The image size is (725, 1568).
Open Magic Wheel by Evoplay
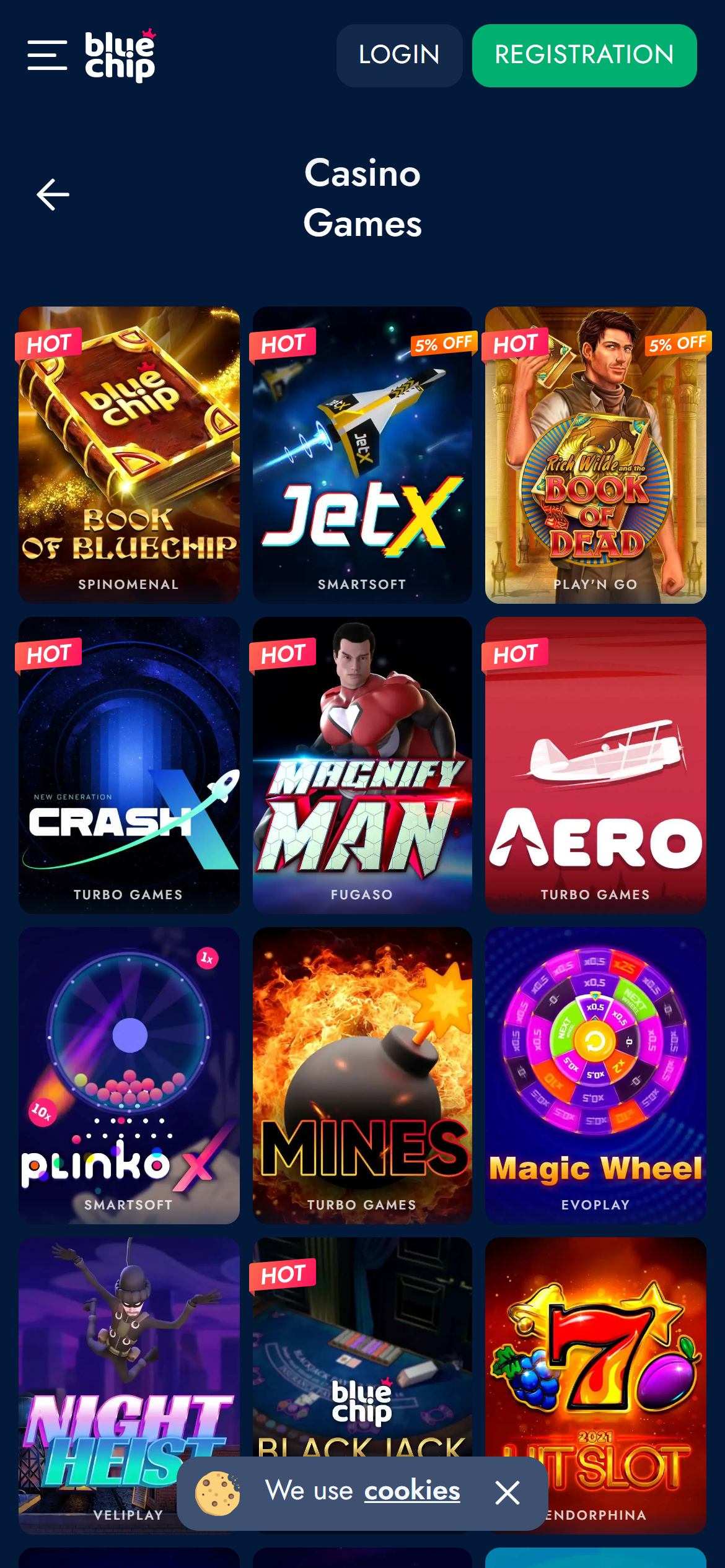(x=595, y=1075)
